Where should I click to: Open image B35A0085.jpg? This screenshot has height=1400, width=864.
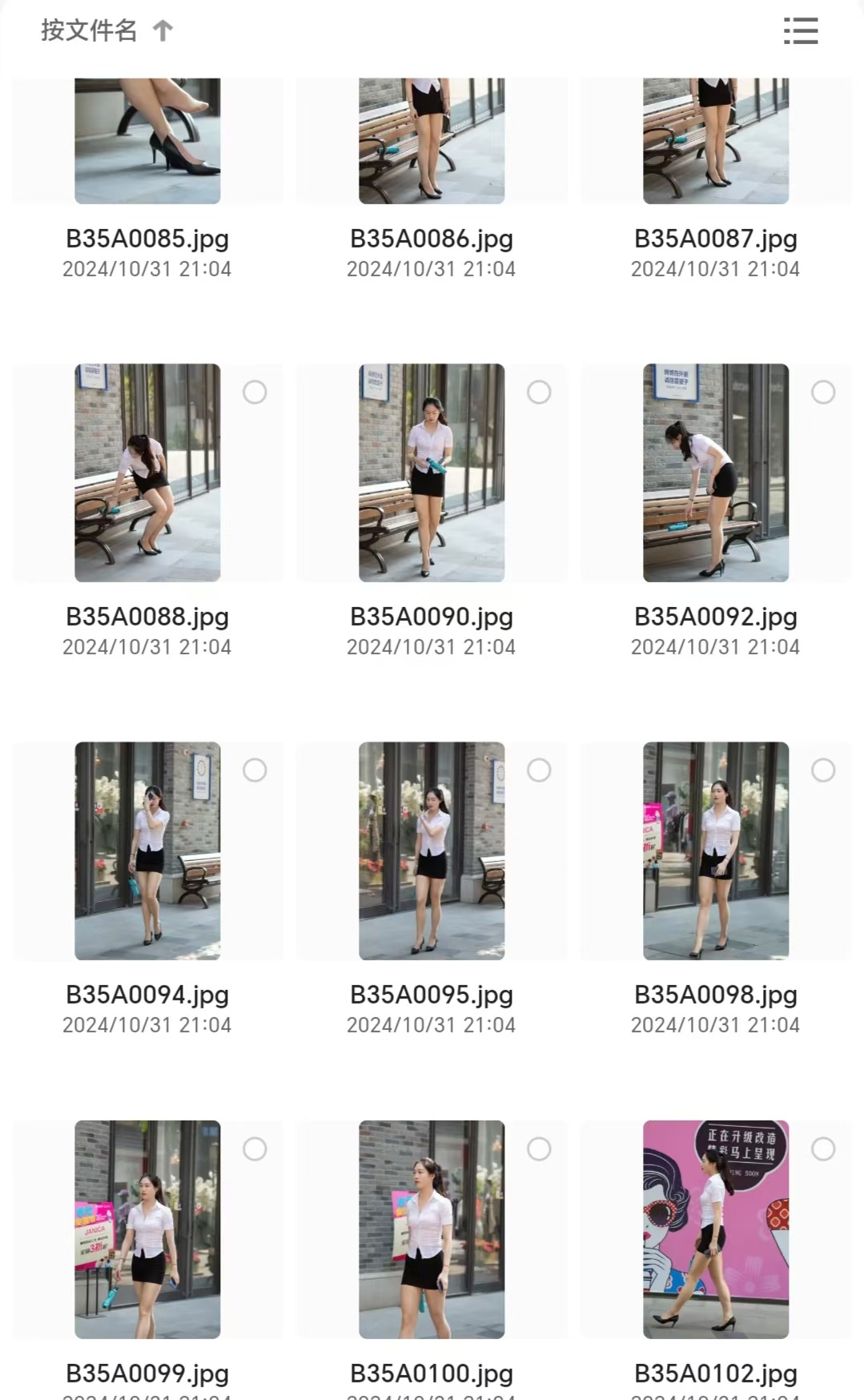147,141
